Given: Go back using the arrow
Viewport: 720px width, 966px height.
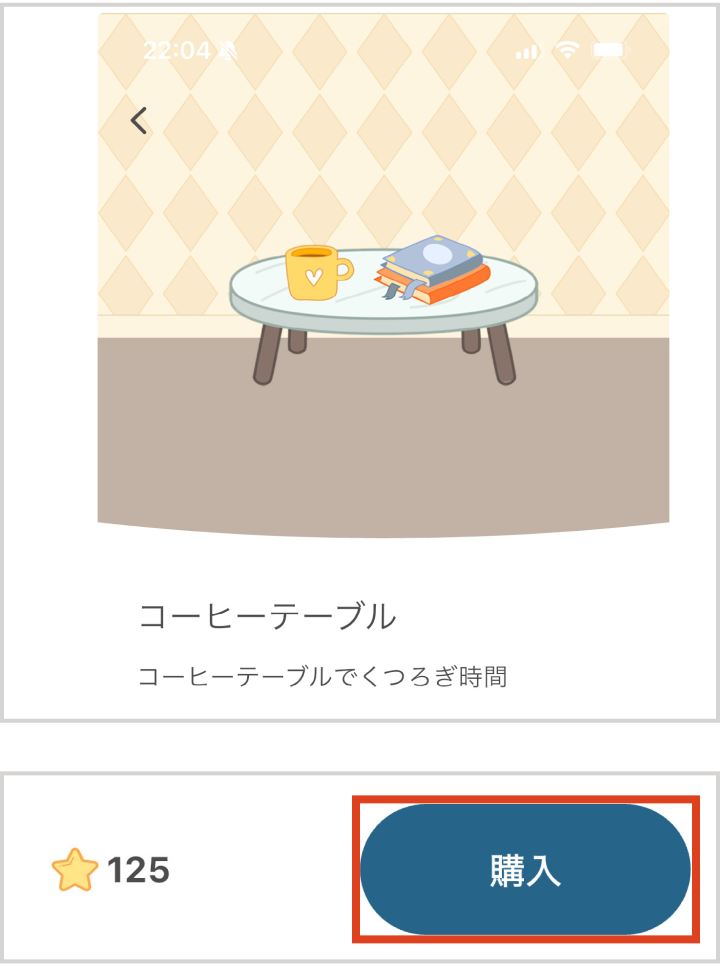Looking at the screenshot, I should (139, 121).
